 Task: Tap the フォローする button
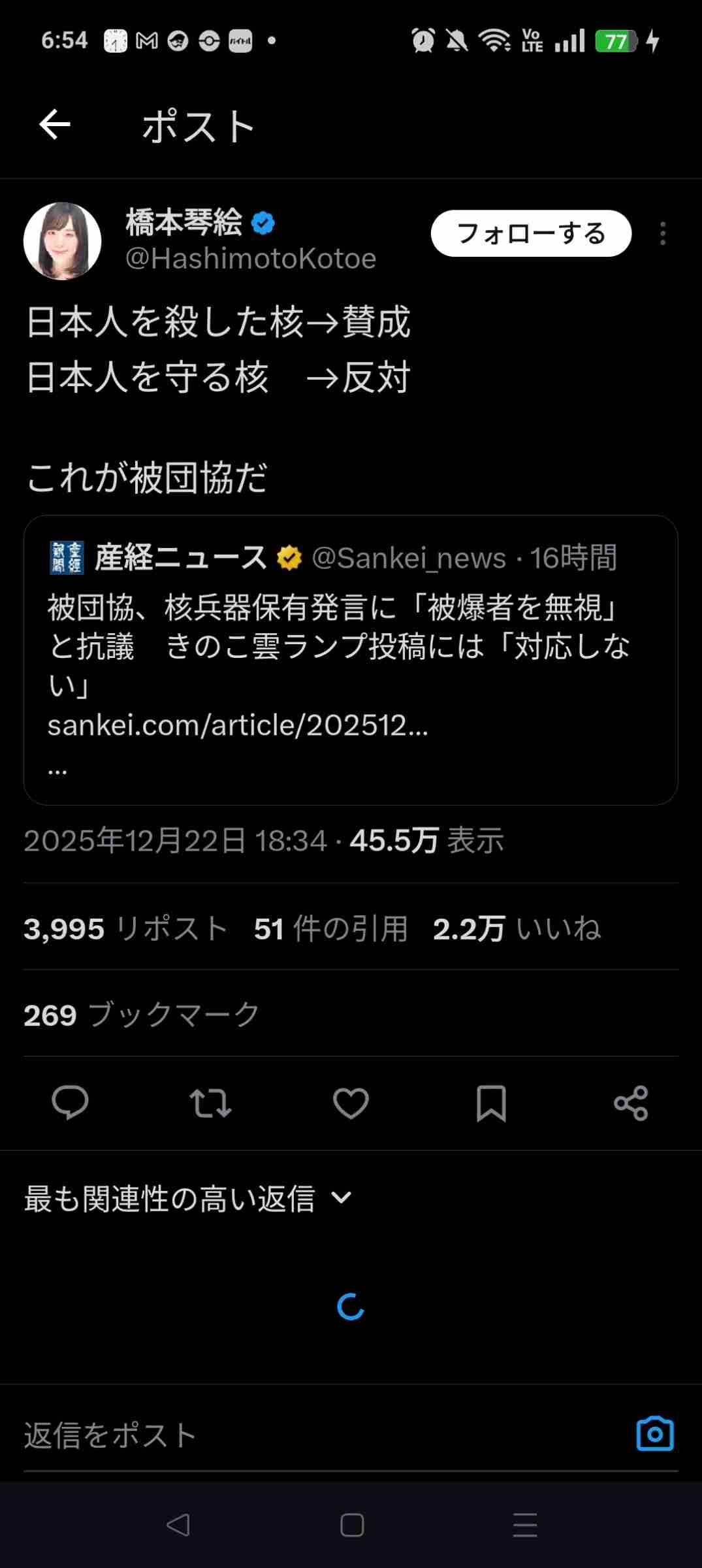point(530,233)
